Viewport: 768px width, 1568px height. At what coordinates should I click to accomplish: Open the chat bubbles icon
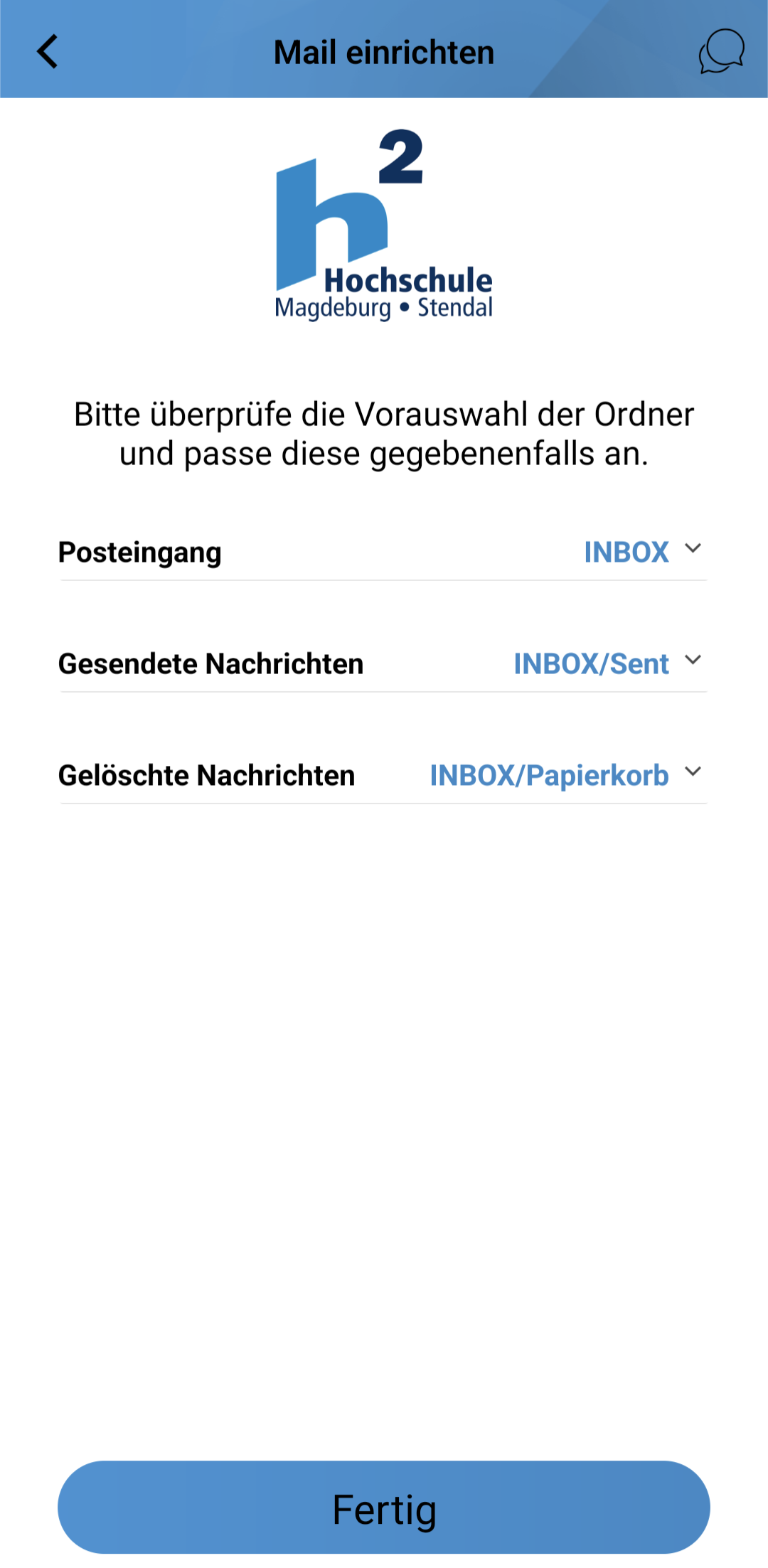coord(721,51)
